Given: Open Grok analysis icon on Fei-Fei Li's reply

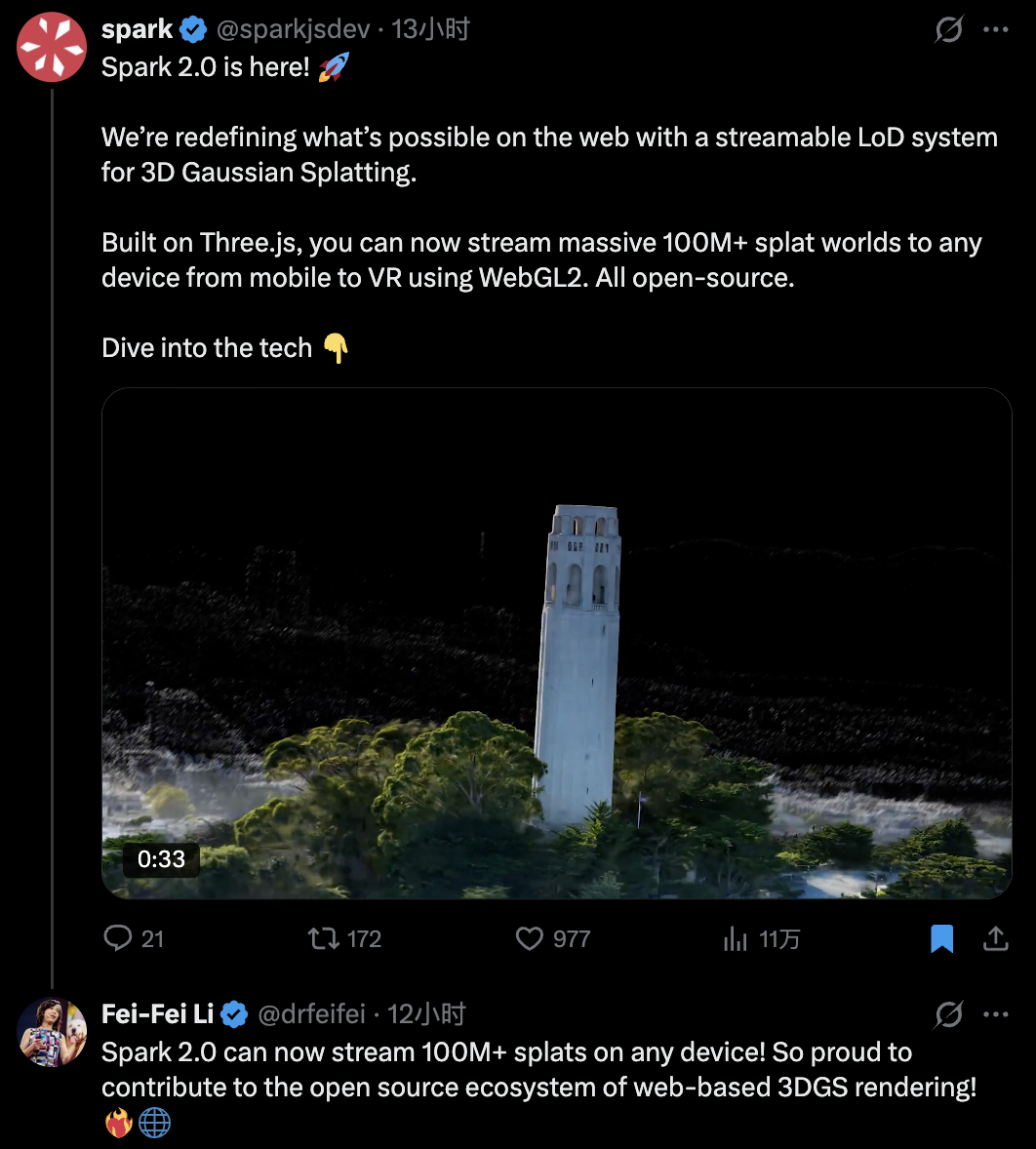Looking at the screenshot, I should point(947,1014).
